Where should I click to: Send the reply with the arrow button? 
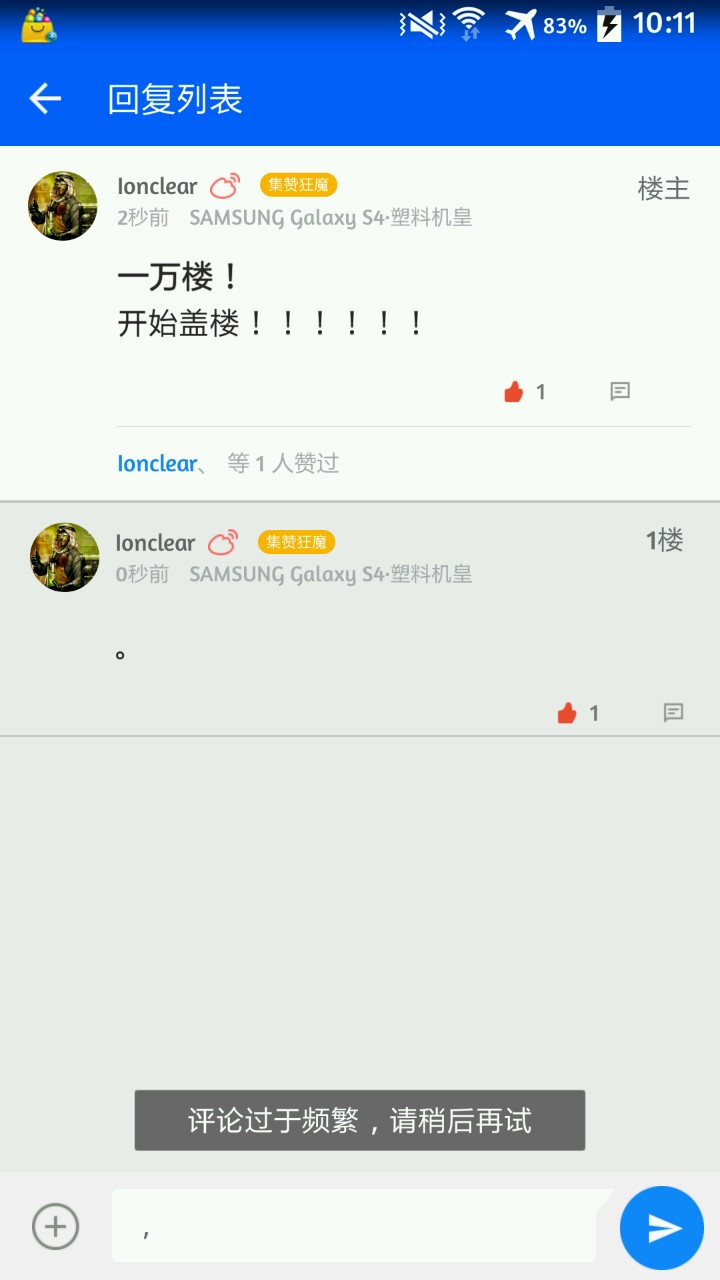point(662,1227)
